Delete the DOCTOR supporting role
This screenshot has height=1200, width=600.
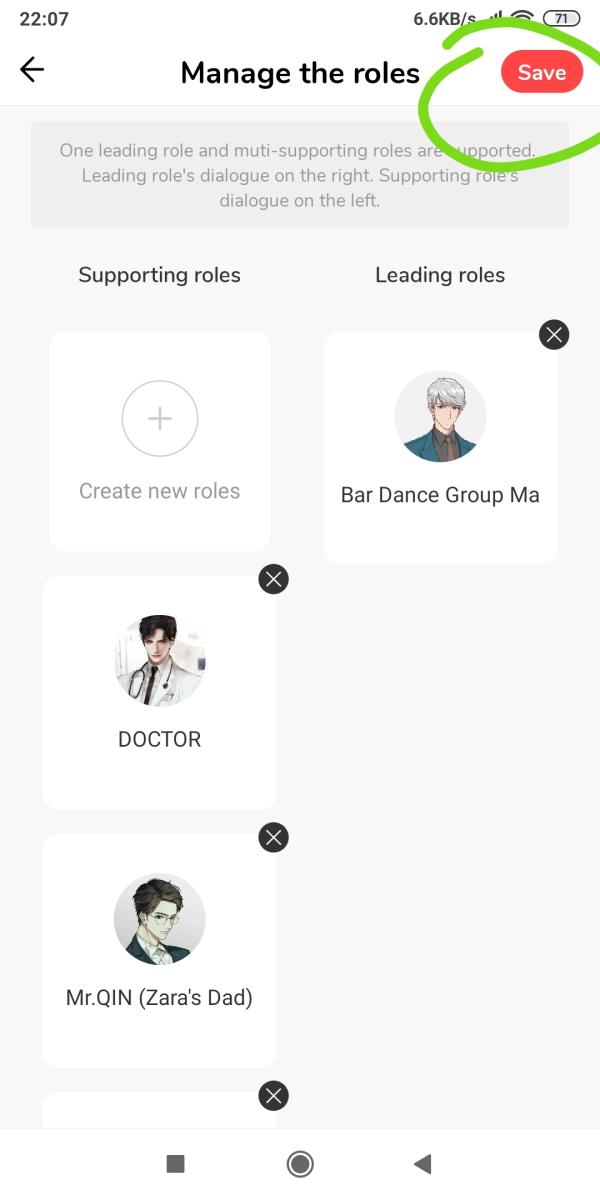273,579
